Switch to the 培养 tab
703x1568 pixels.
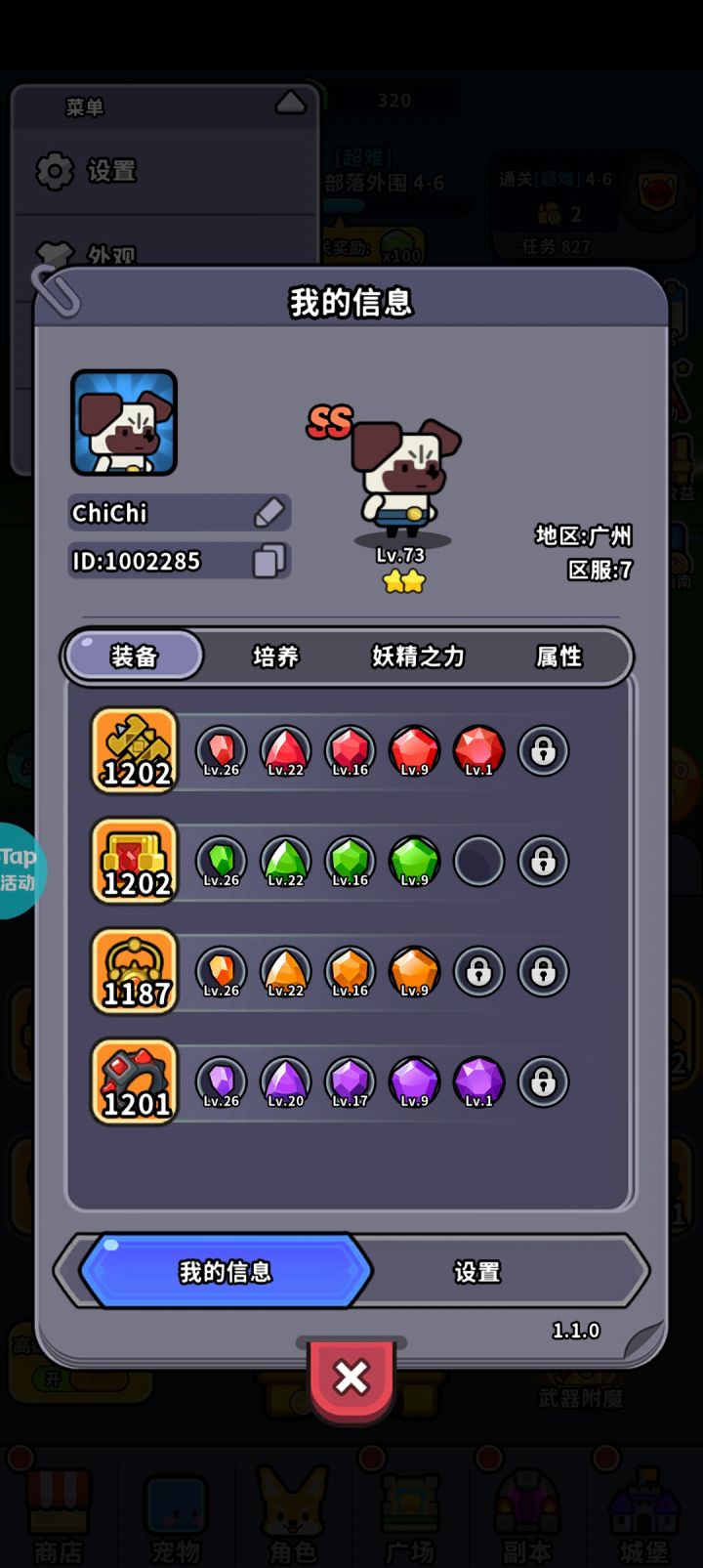tap(274, 657)
